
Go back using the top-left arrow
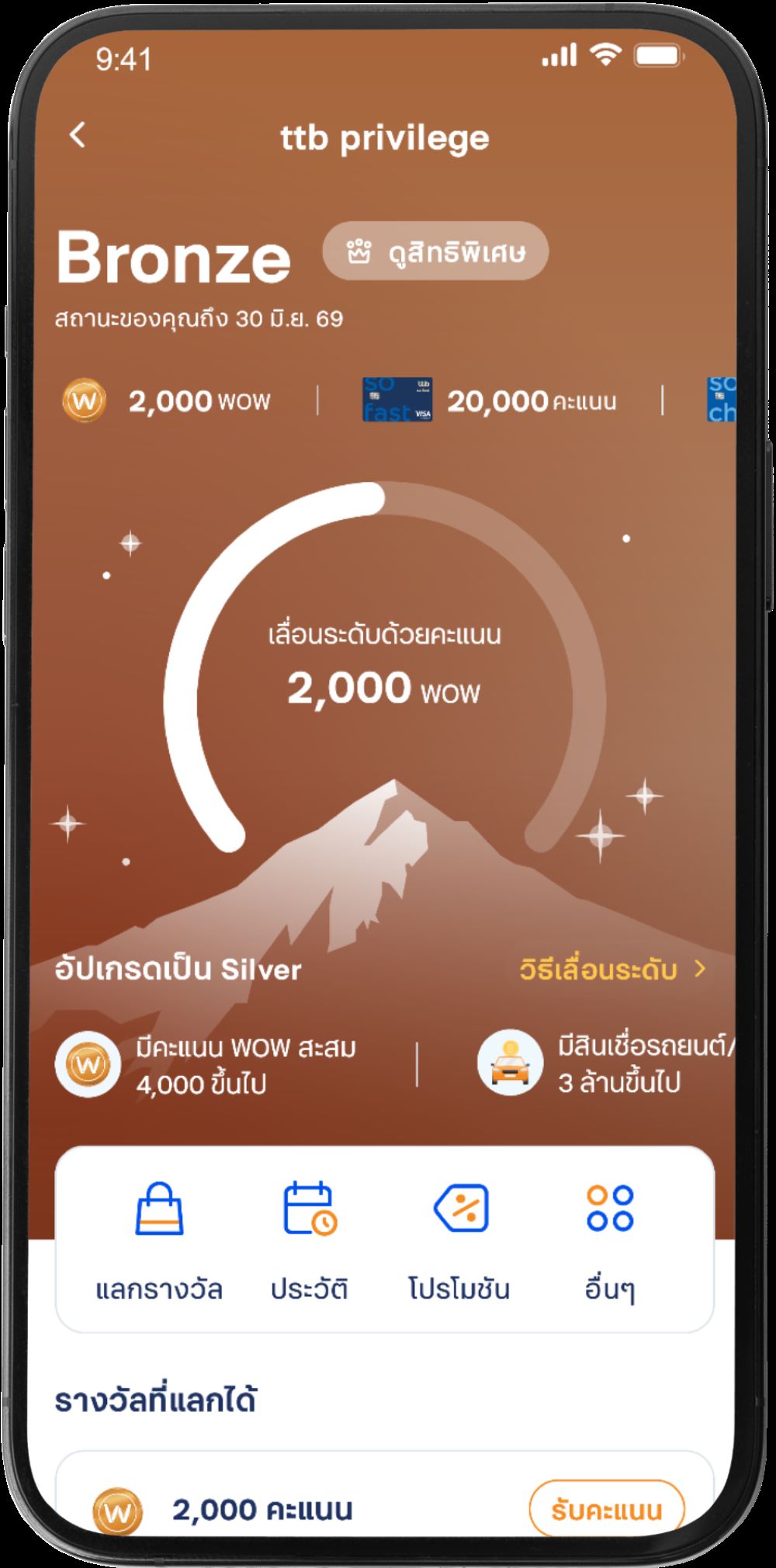[x=78, y=135]
